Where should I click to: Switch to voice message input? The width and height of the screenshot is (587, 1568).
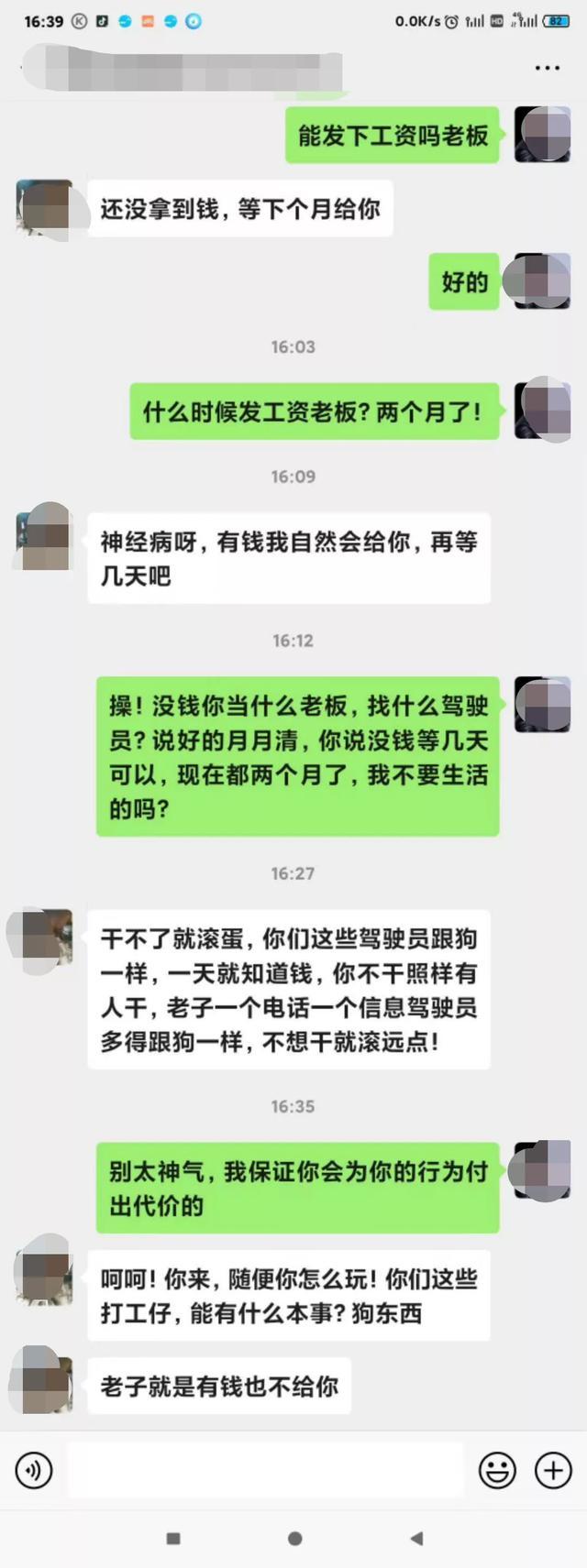(34, 1471)
